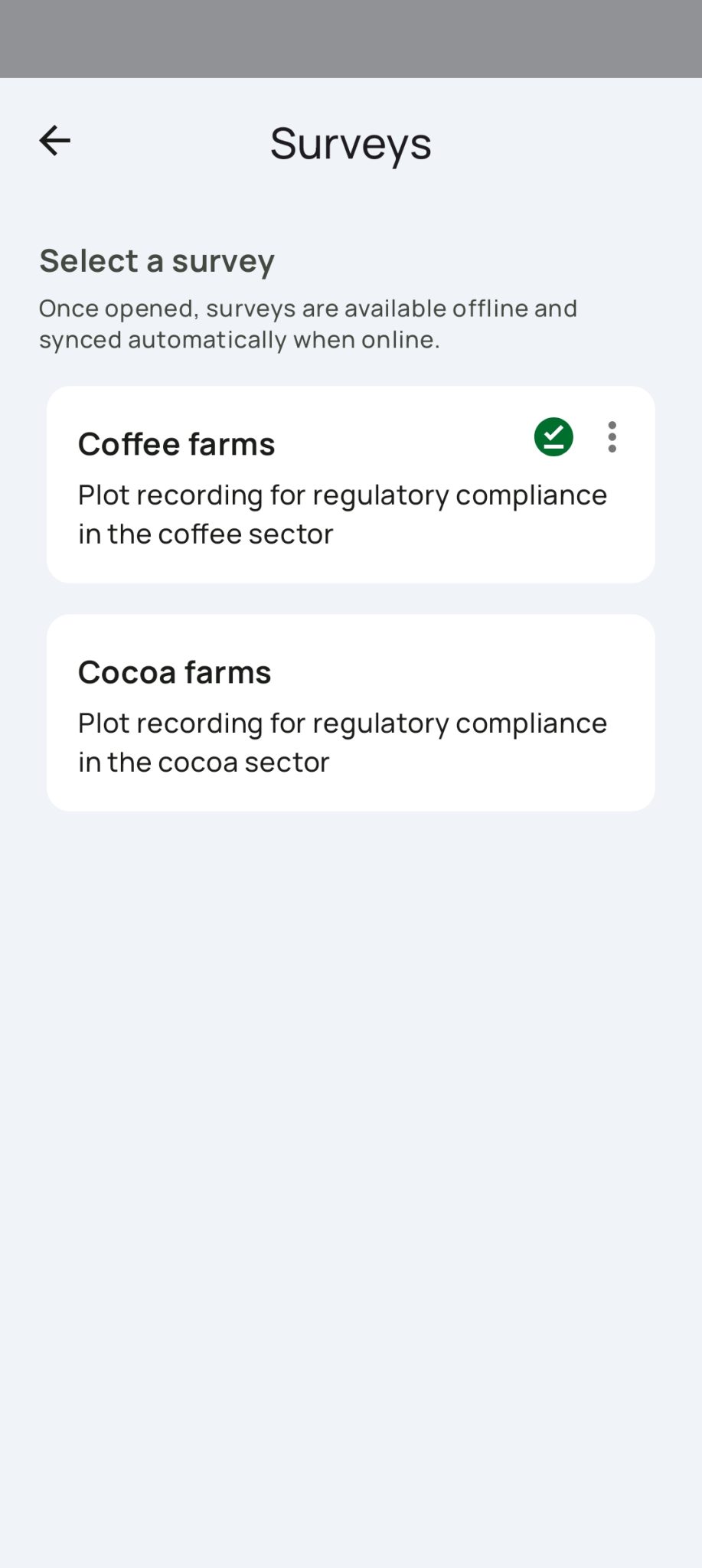This screenshot has width=702, height=1568.
Task: Click the Cocoa farms title text
Action: pos(174,671)
